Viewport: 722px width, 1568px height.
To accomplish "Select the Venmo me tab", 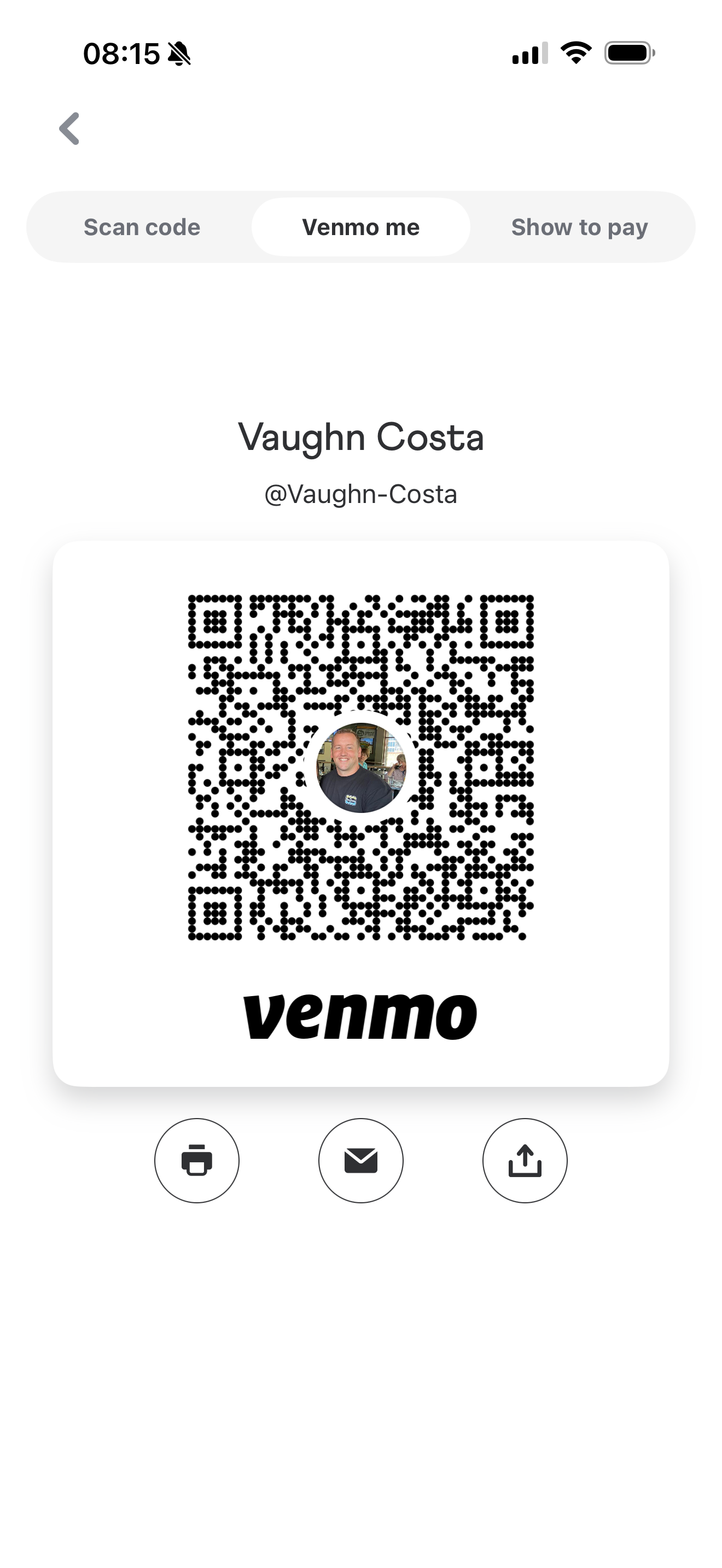I will click(360, 227).
